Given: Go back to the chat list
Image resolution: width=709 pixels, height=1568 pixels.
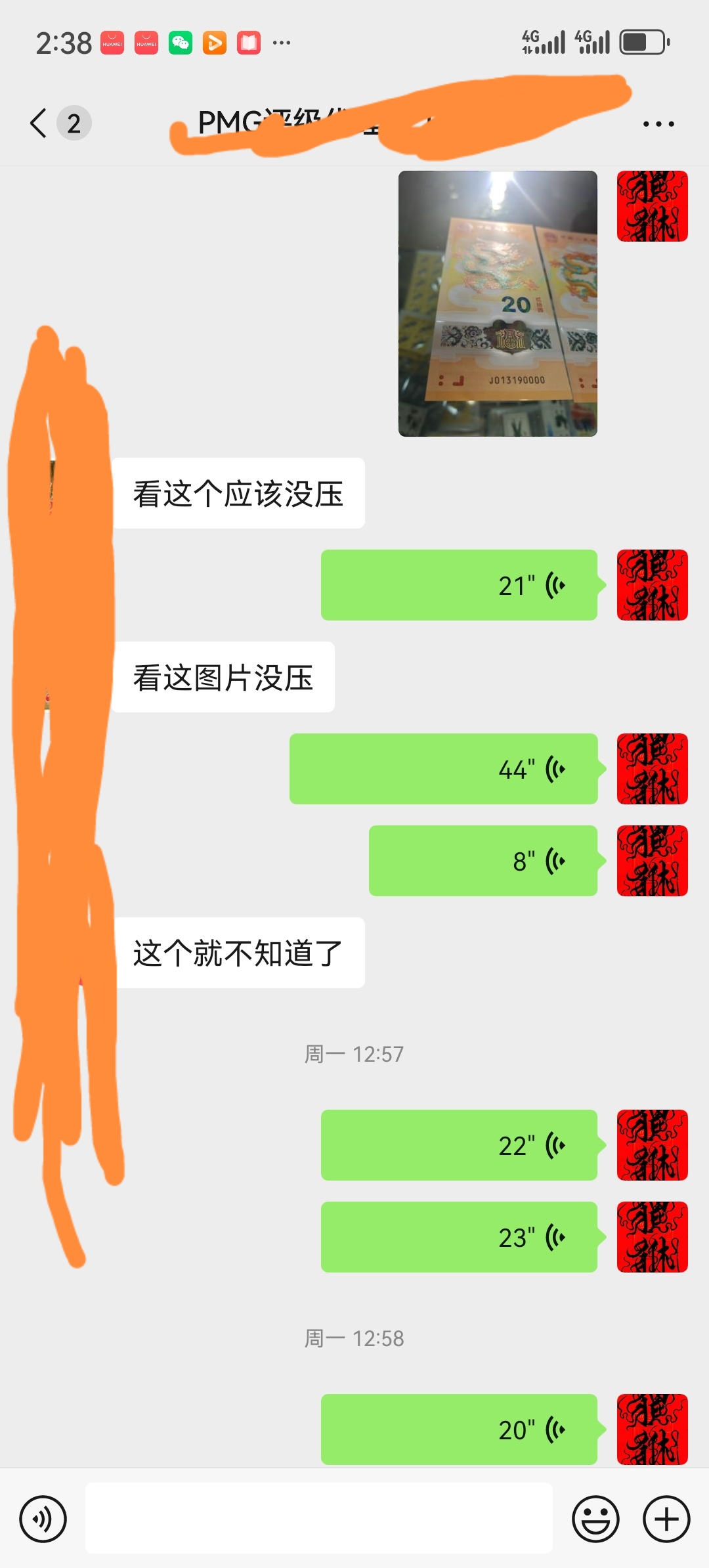Looking at the screenshot, I should click(39, 123).
